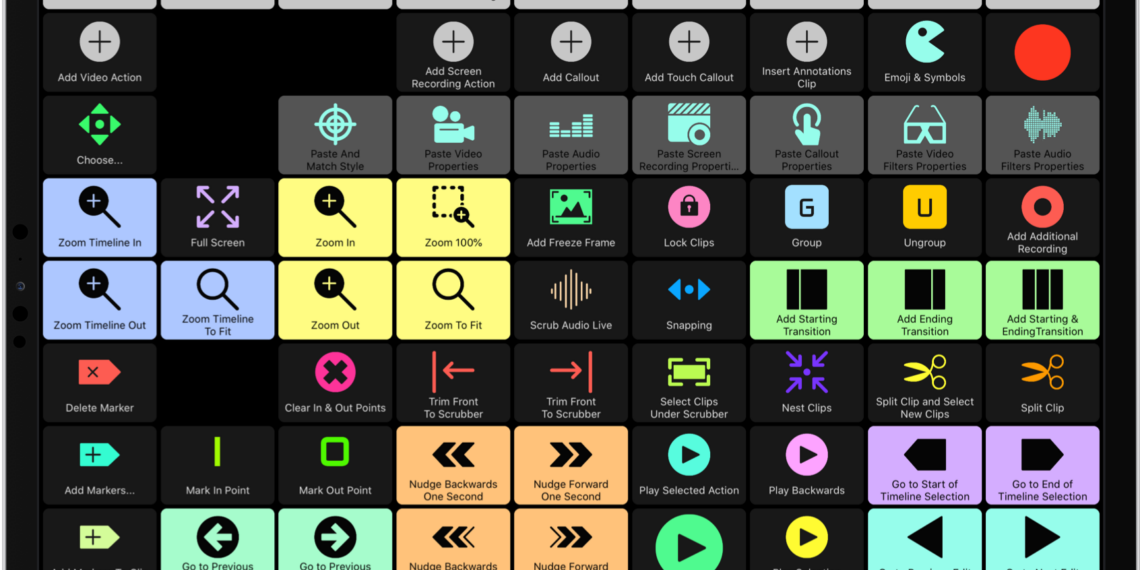Tap the Add Video Action button

coord(99,53)
